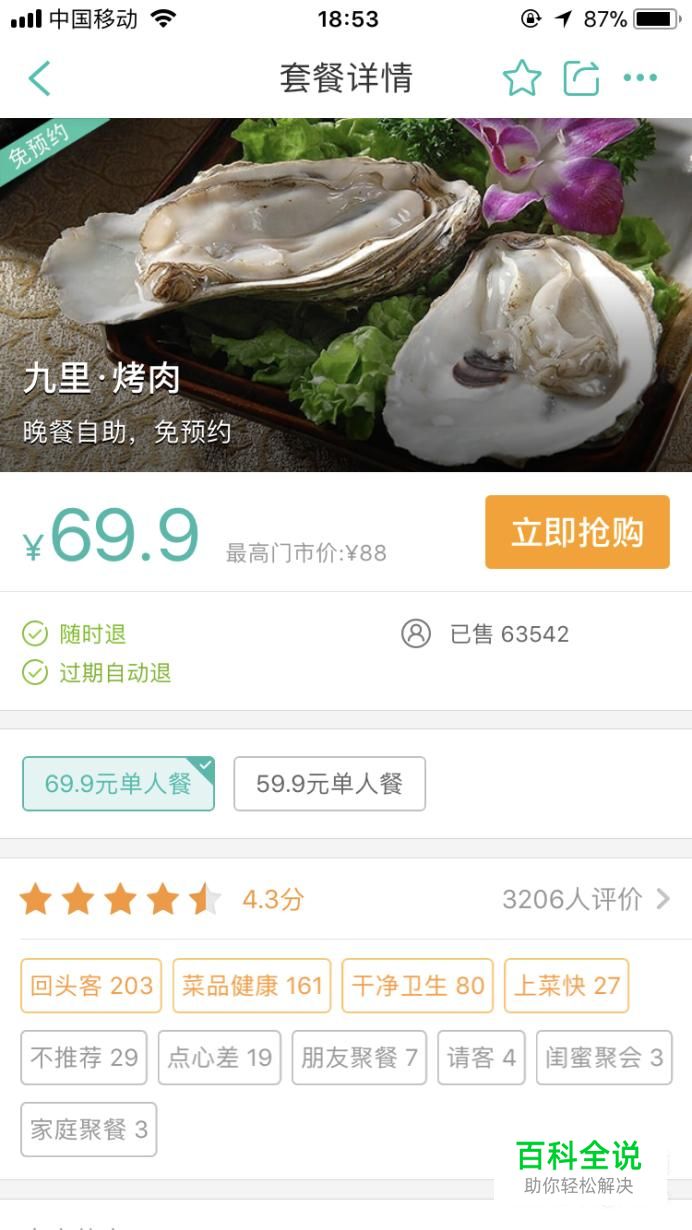Select the 59.9元单人餐 option
Screen dimensions: 692x1230
(x=329, y=783)
